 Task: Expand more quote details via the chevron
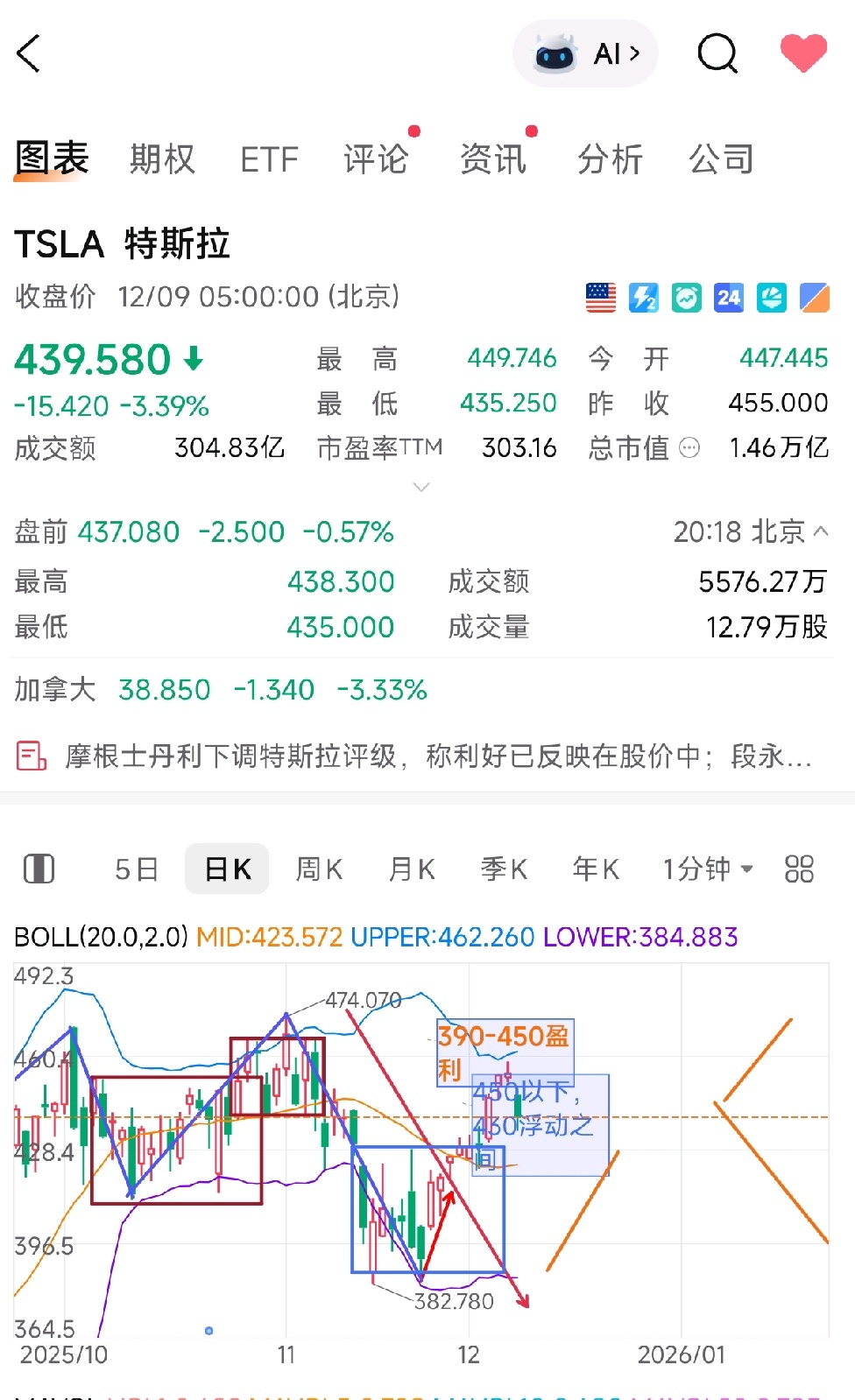(421, 487)
